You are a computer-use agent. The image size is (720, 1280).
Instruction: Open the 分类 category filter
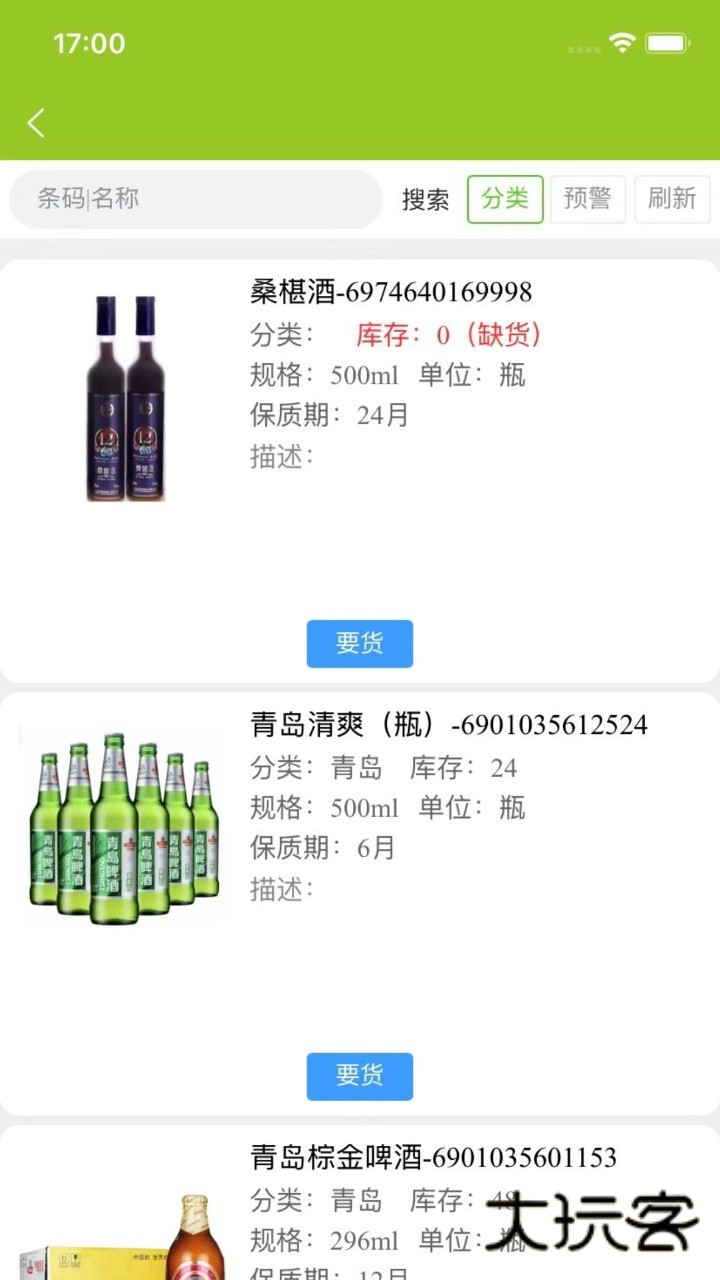click(505, 199)
